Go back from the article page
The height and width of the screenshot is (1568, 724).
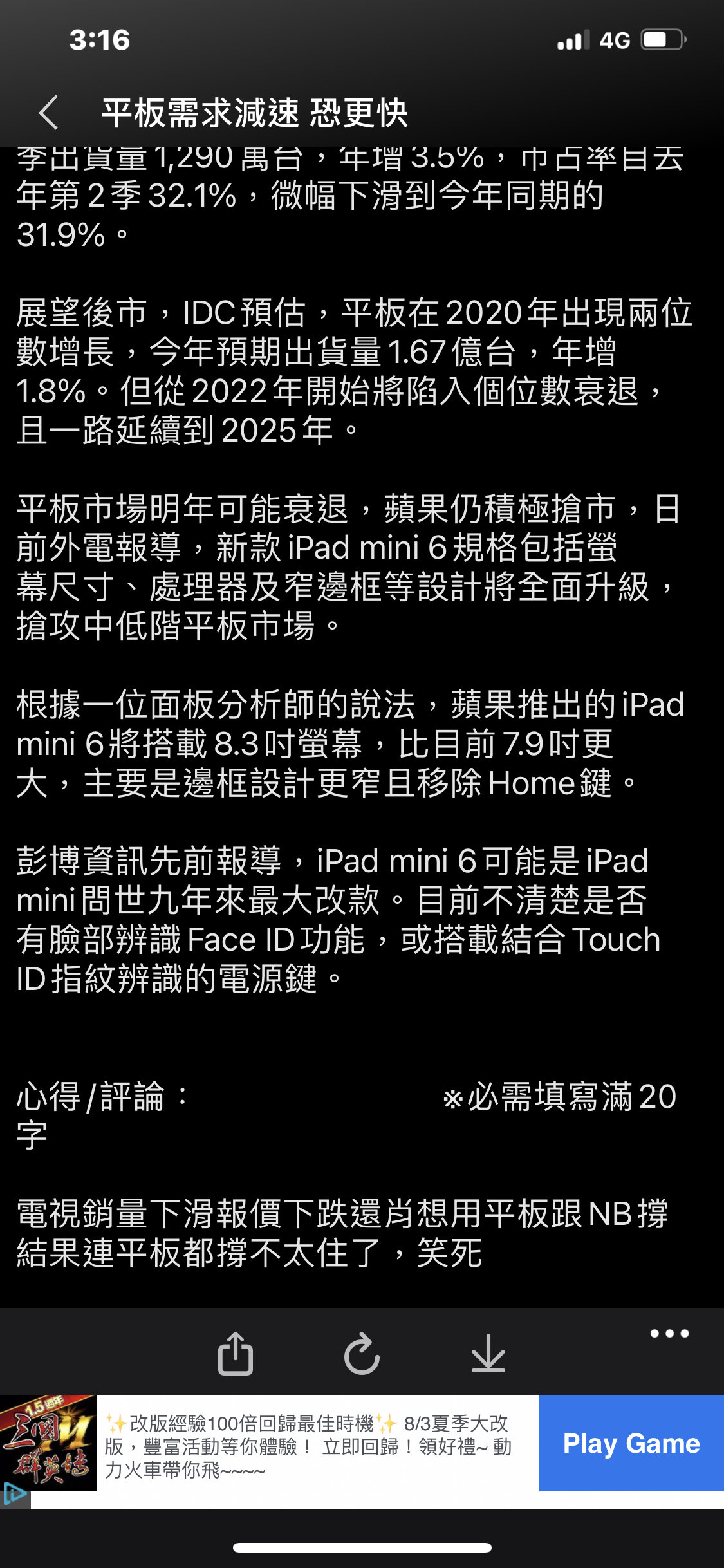tap(49, 113)
